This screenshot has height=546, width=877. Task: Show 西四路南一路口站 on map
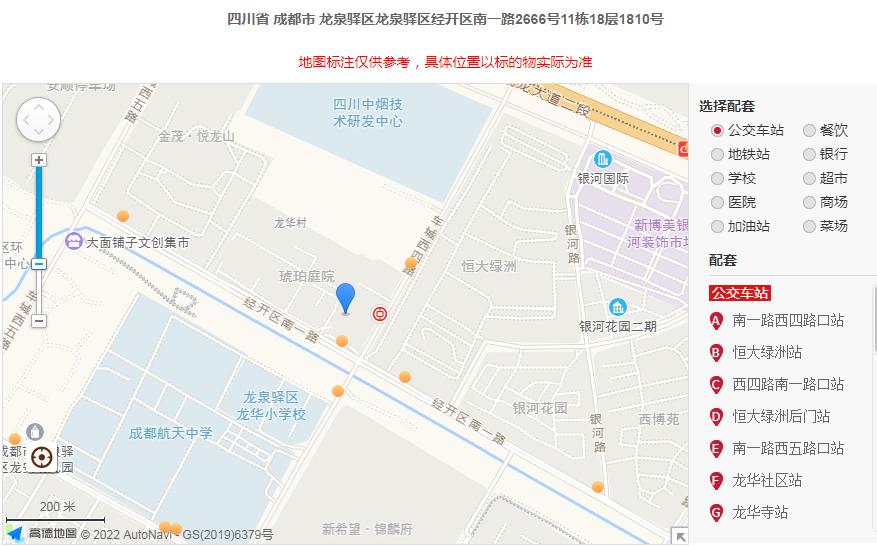click(787, 385)
